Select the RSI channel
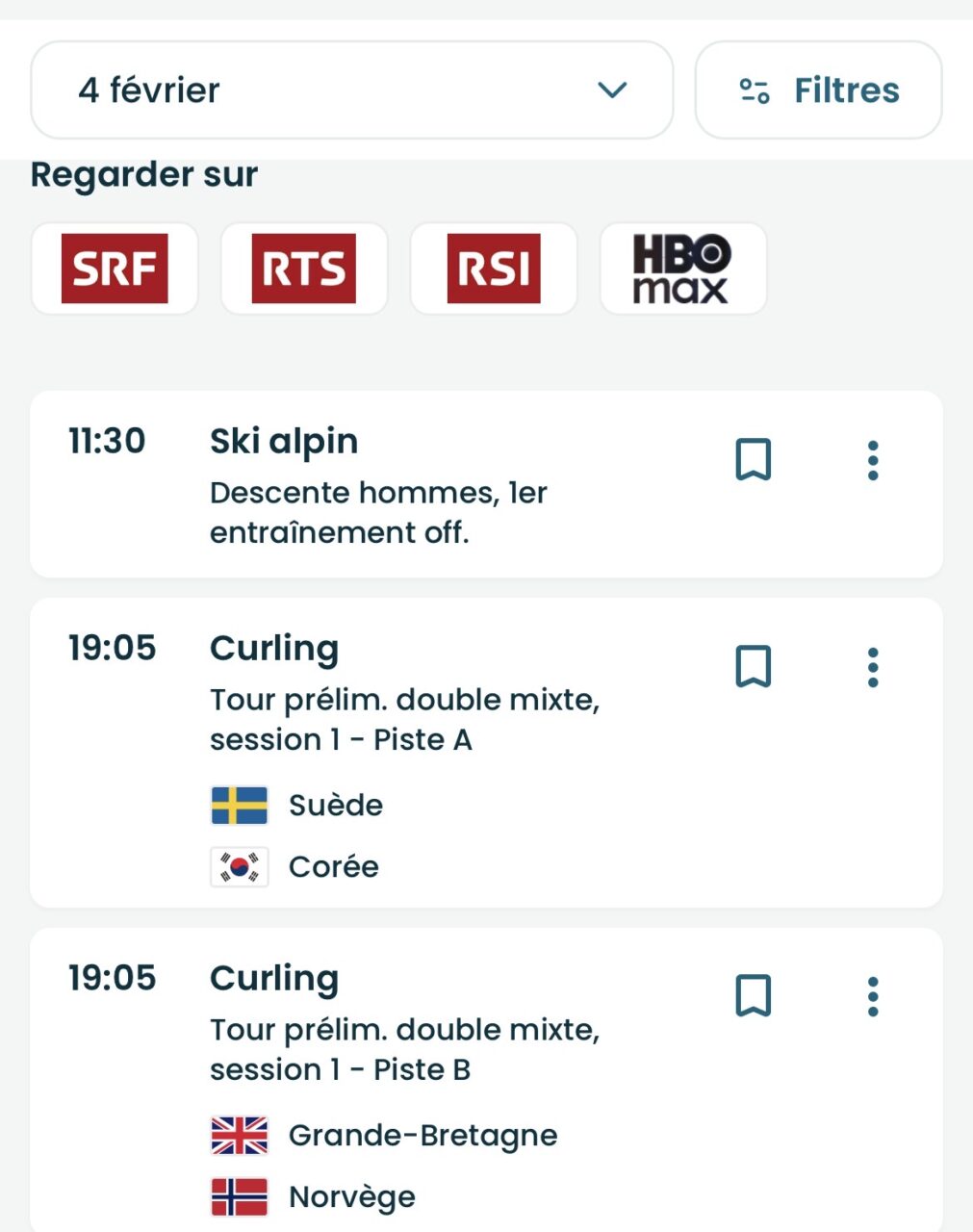The height and width of the screenshot is (1232, 973). tap(494, 269)
